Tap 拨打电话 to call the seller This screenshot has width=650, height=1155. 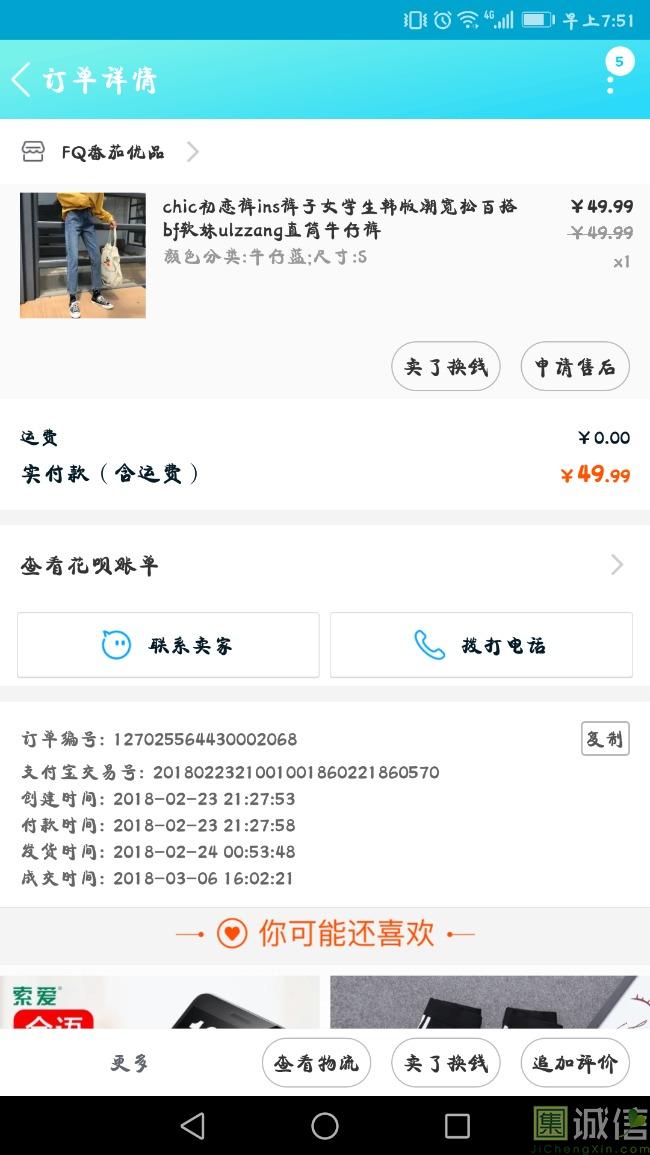click(481, 645)
